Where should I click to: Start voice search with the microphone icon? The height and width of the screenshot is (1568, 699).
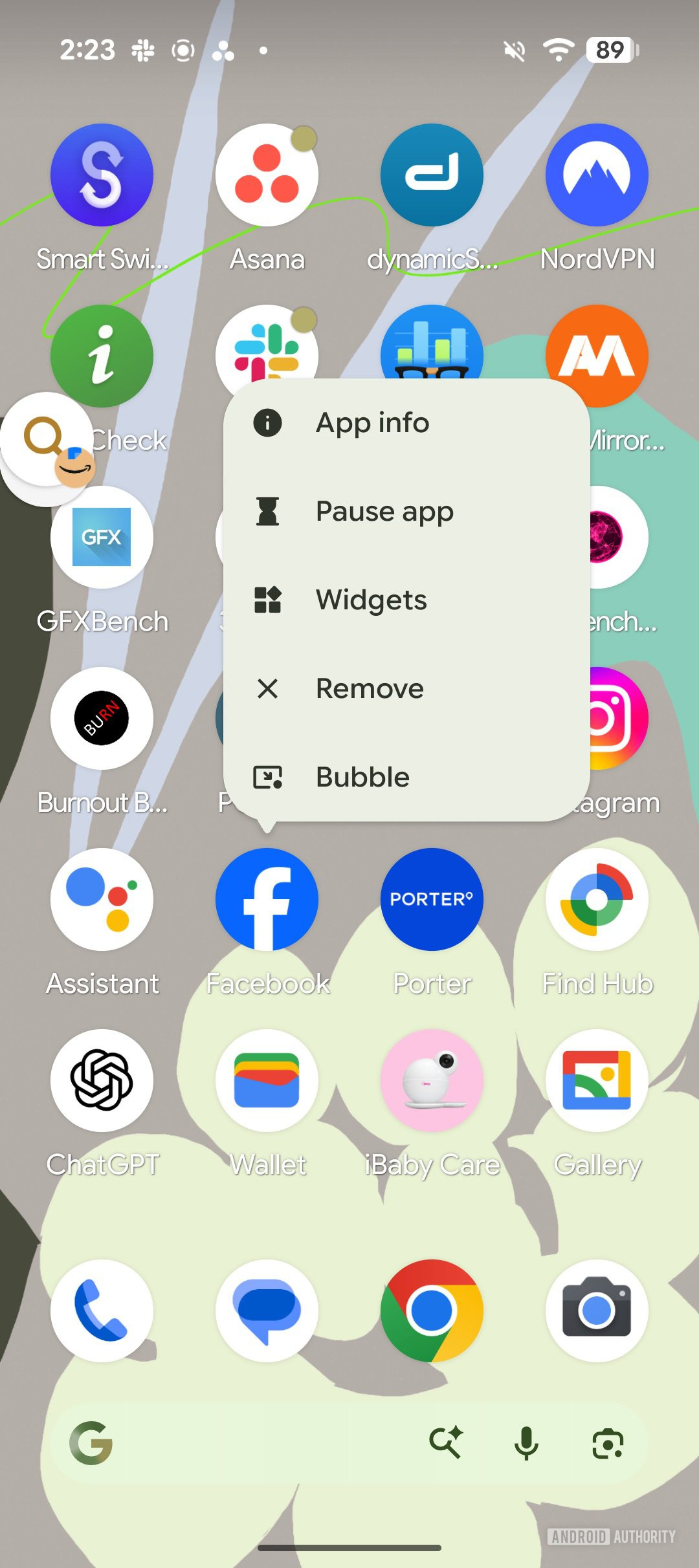(x=525, y=1443)
